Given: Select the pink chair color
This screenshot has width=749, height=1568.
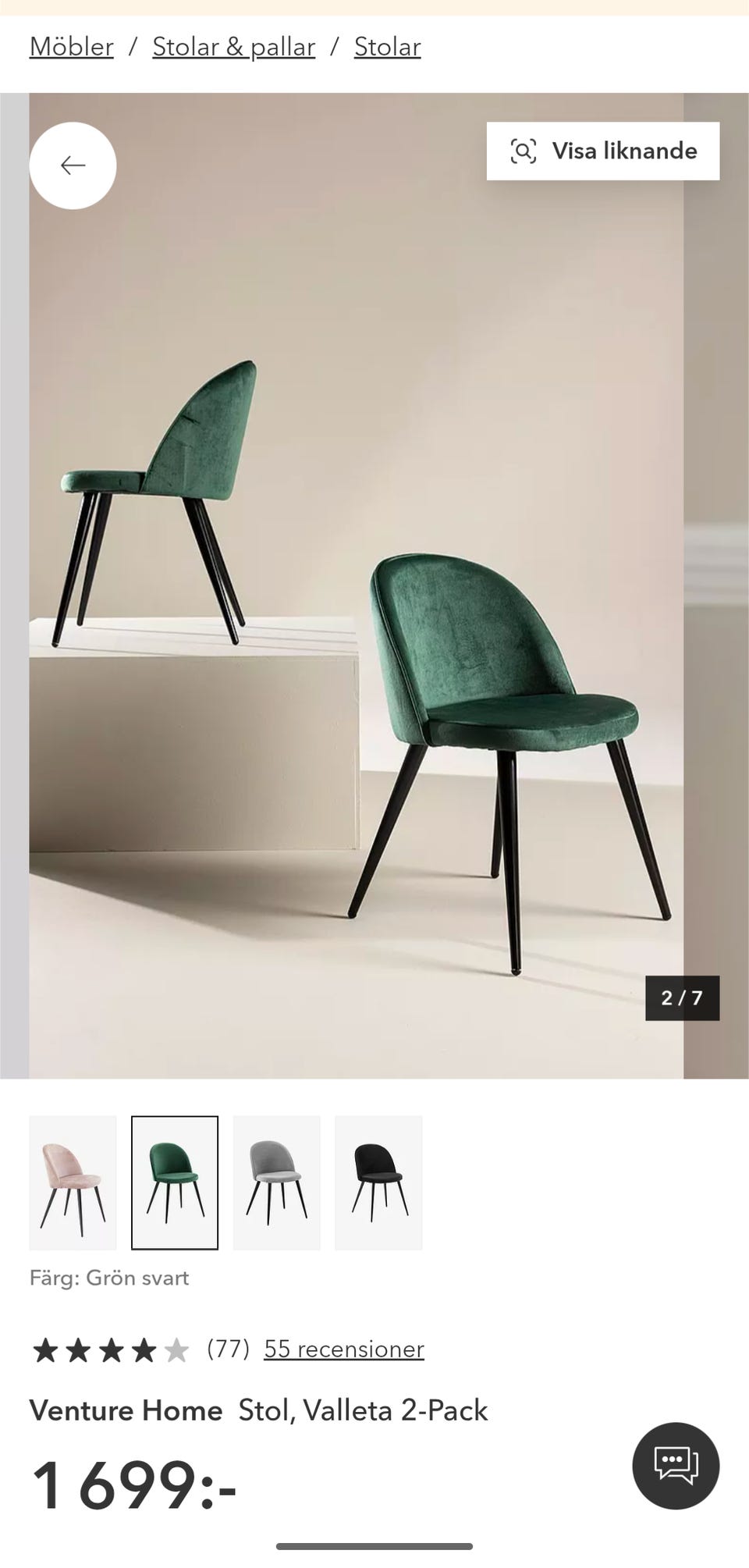Looking at the screenshot, I should click(x=73, y=1182).
